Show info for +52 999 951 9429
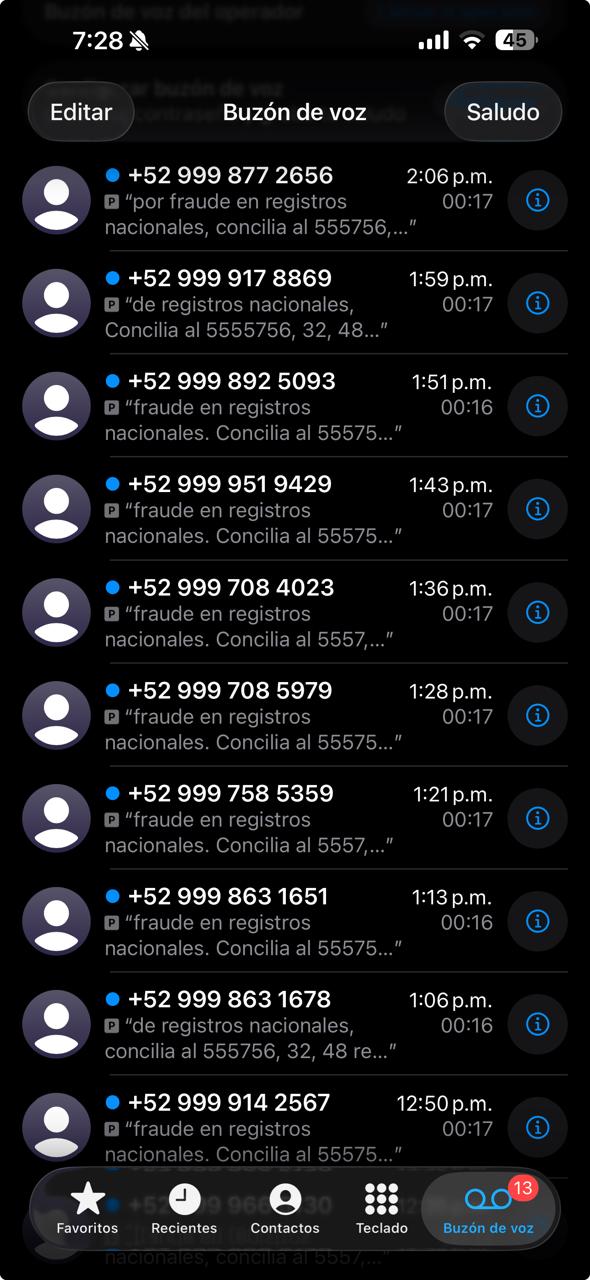Image resolution: width=590 pixels, height=1280 pixels. click(x=537, y=509)
